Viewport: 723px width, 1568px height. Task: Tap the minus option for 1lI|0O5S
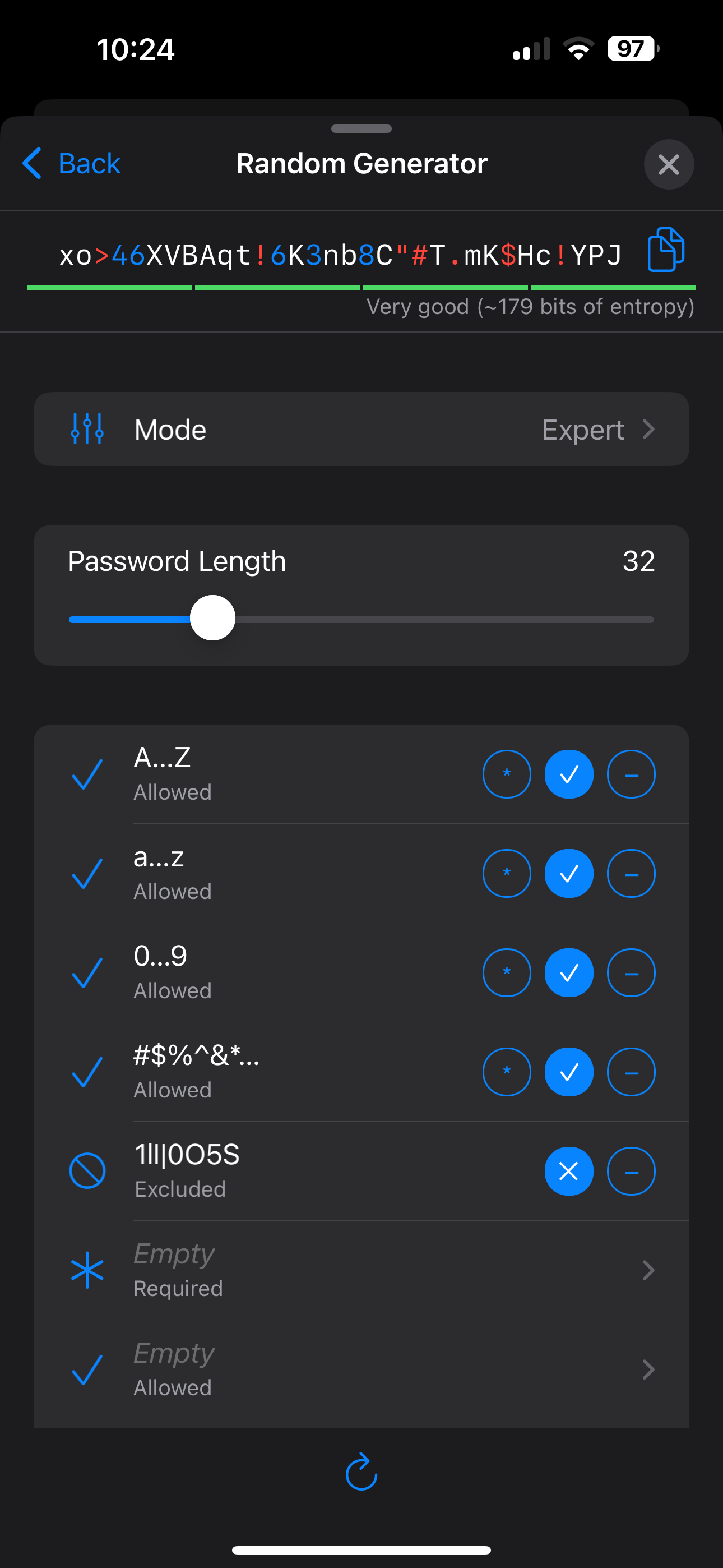631,1171
